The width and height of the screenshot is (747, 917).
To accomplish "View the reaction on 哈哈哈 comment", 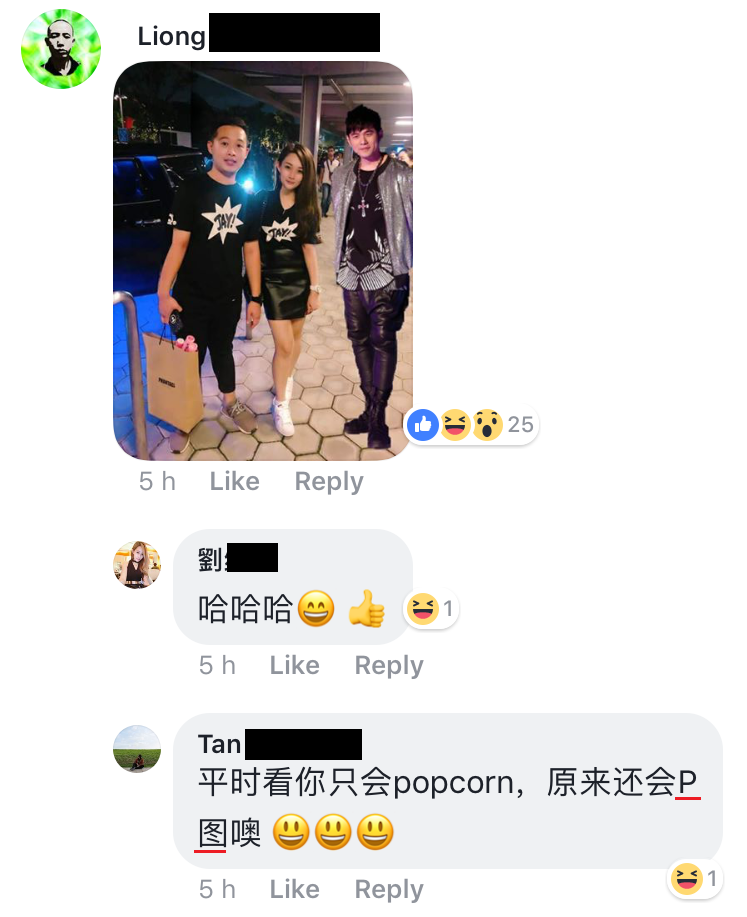I will [431, 608].
